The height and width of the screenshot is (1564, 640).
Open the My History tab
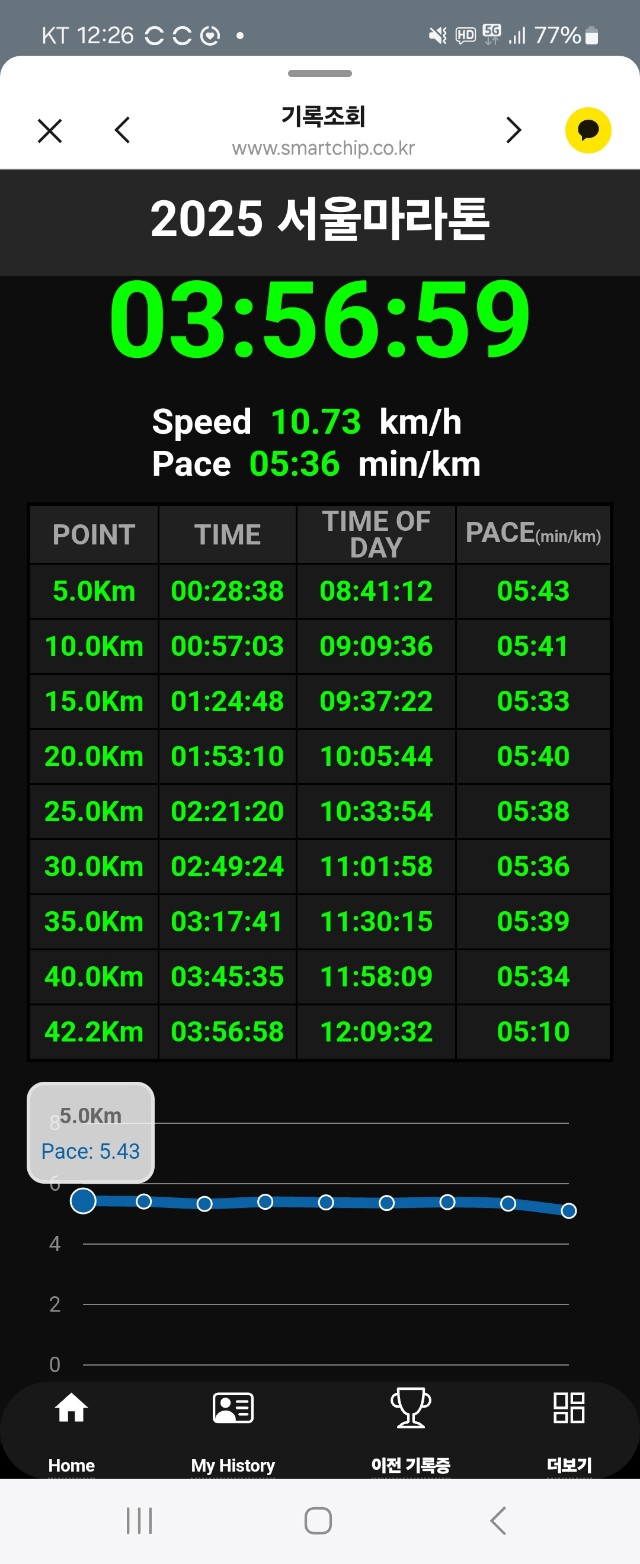pyautogui.click(x=233, y=1430)
